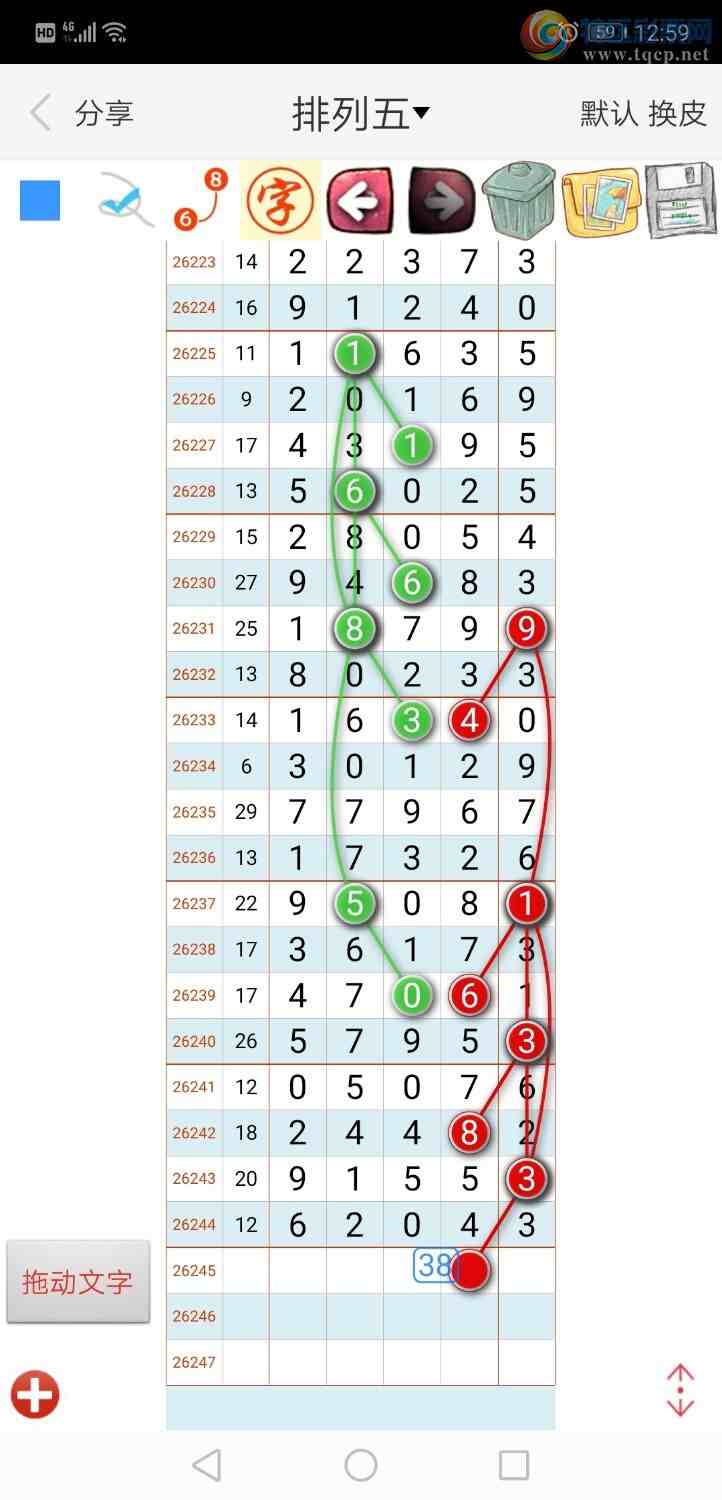The height and width of the screenshot is (1500, 722).
Task: Tap 换皮 to change skin
Action: point(677,113)
